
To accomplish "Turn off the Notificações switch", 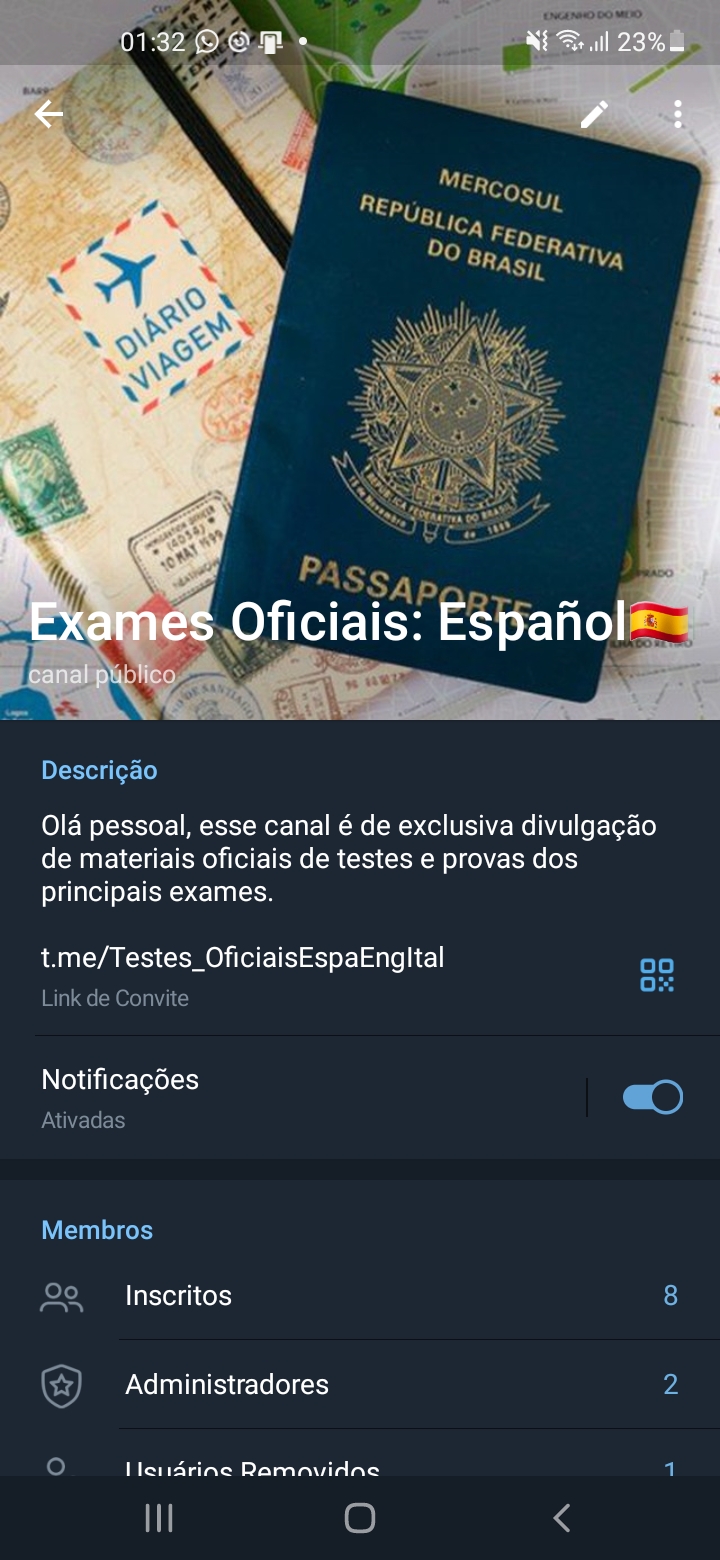I will click(652, 1097).
